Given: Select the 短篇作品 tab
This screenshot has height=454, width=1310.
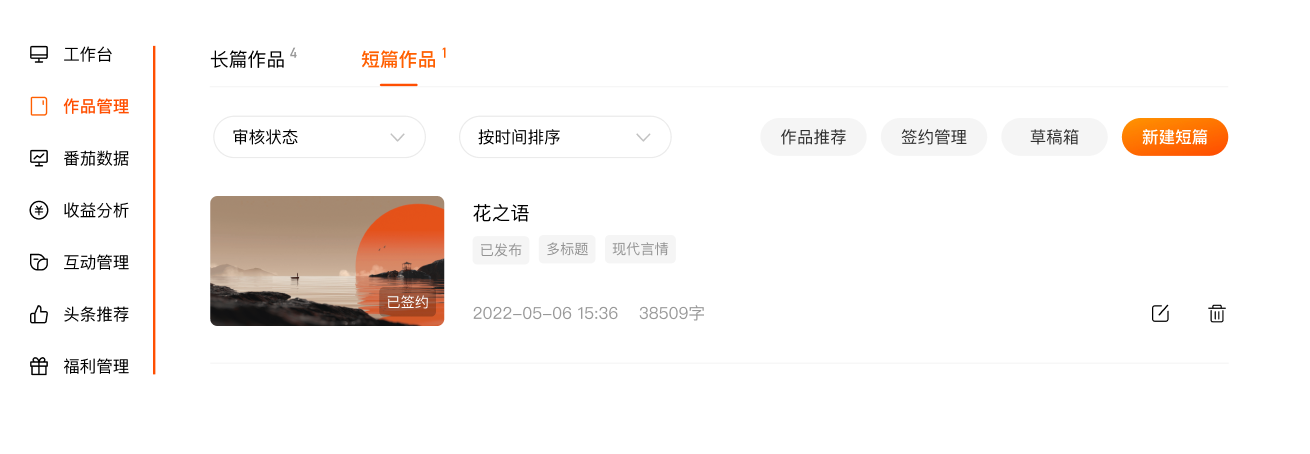Looking at the screenshot, I should pyautogui.click(x=398, y=59).
